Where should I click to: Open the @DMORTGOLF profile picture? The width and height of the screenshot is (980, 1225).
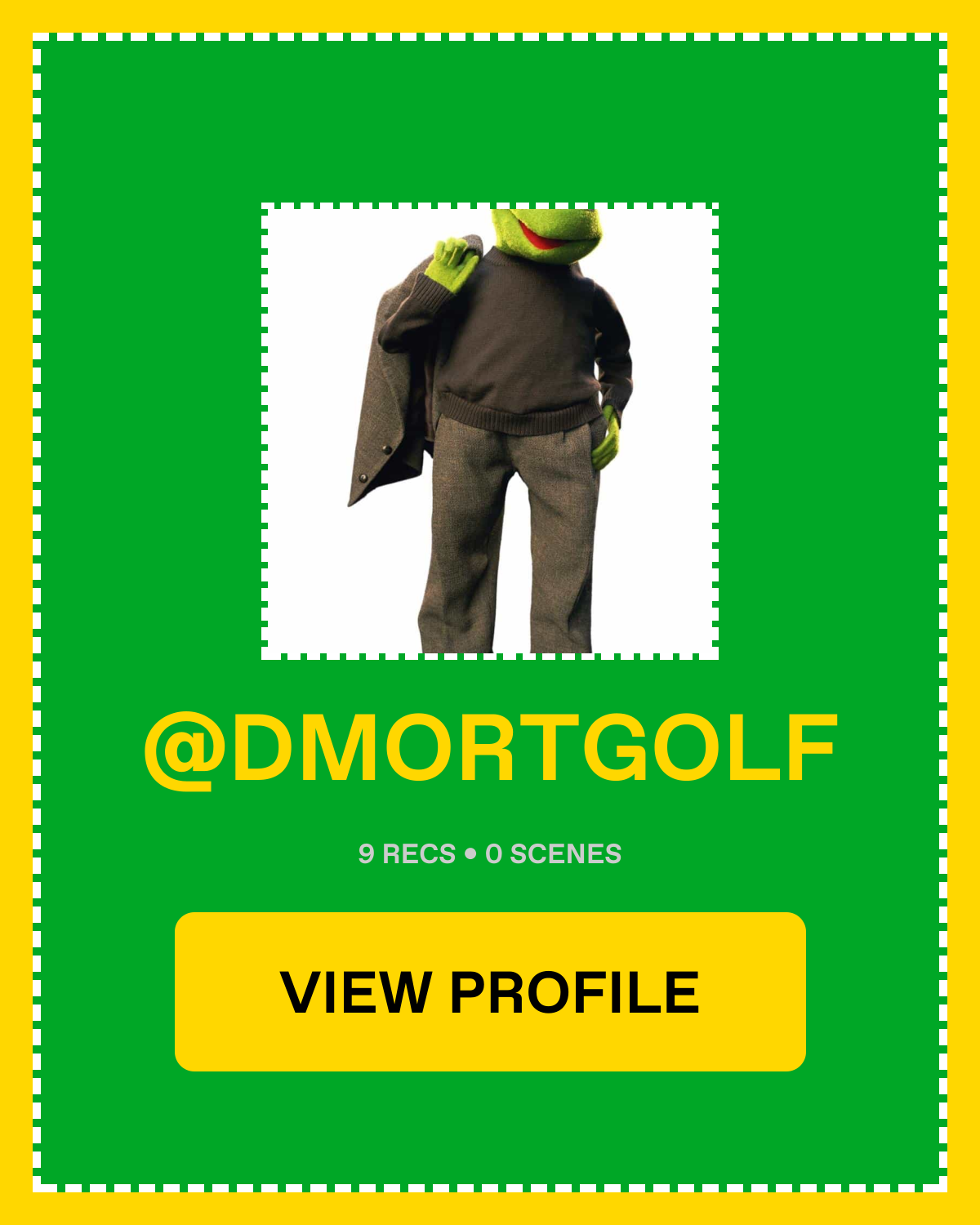point(490,431)
